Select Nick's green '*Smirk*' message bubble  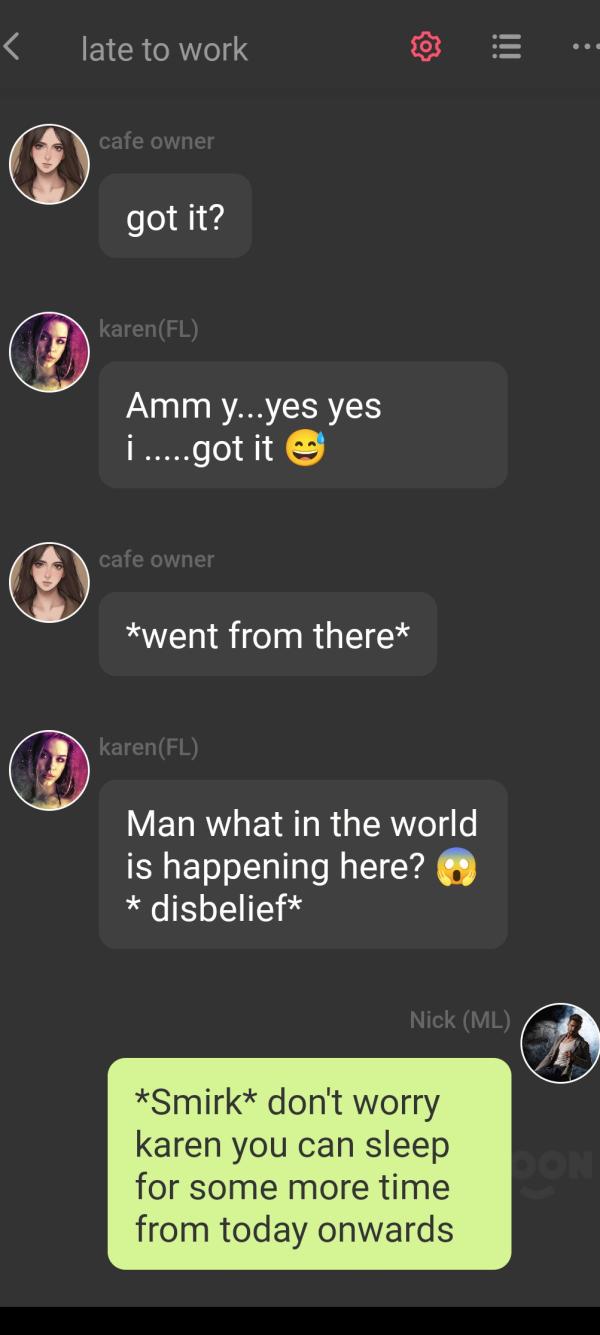pos(309,1163)
